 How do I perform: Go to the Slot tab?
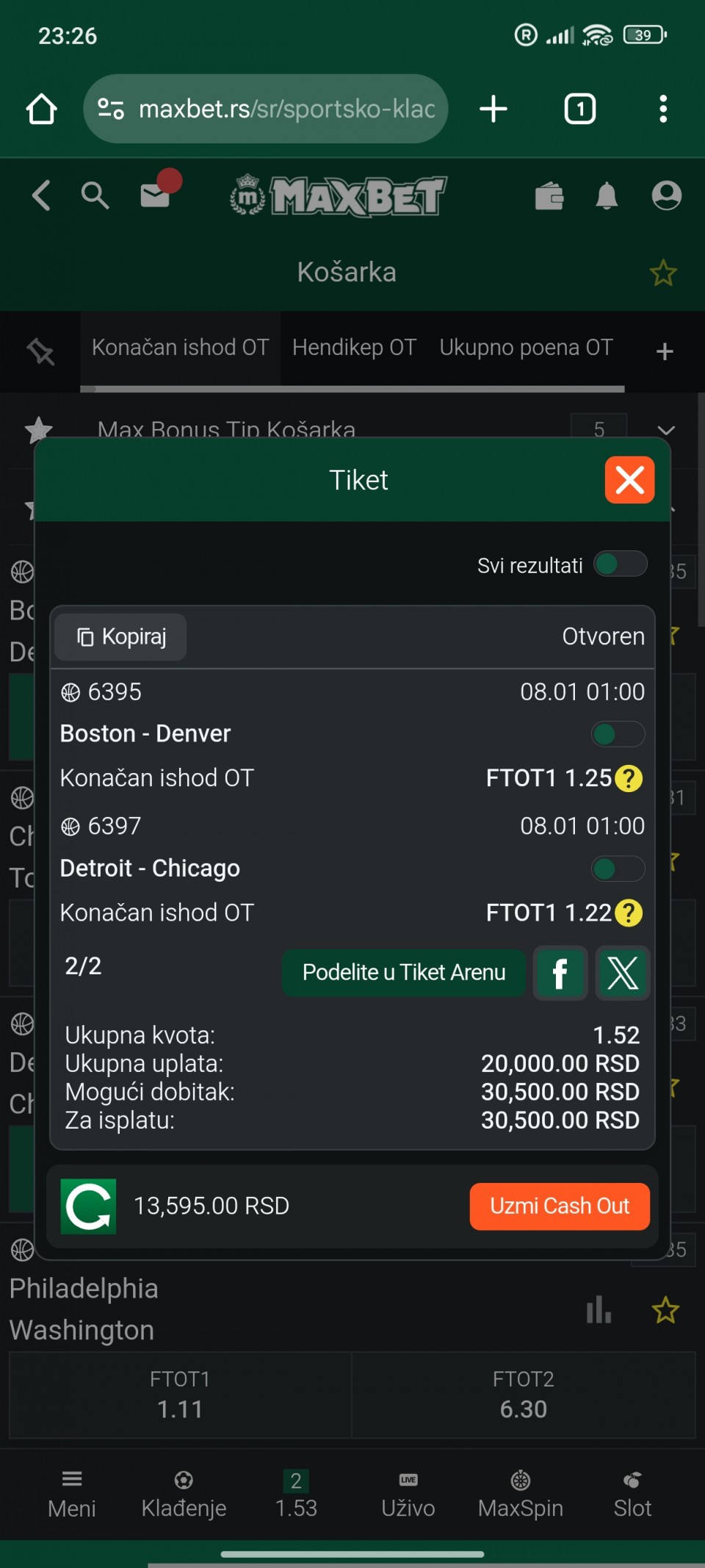pos(632,1495)
